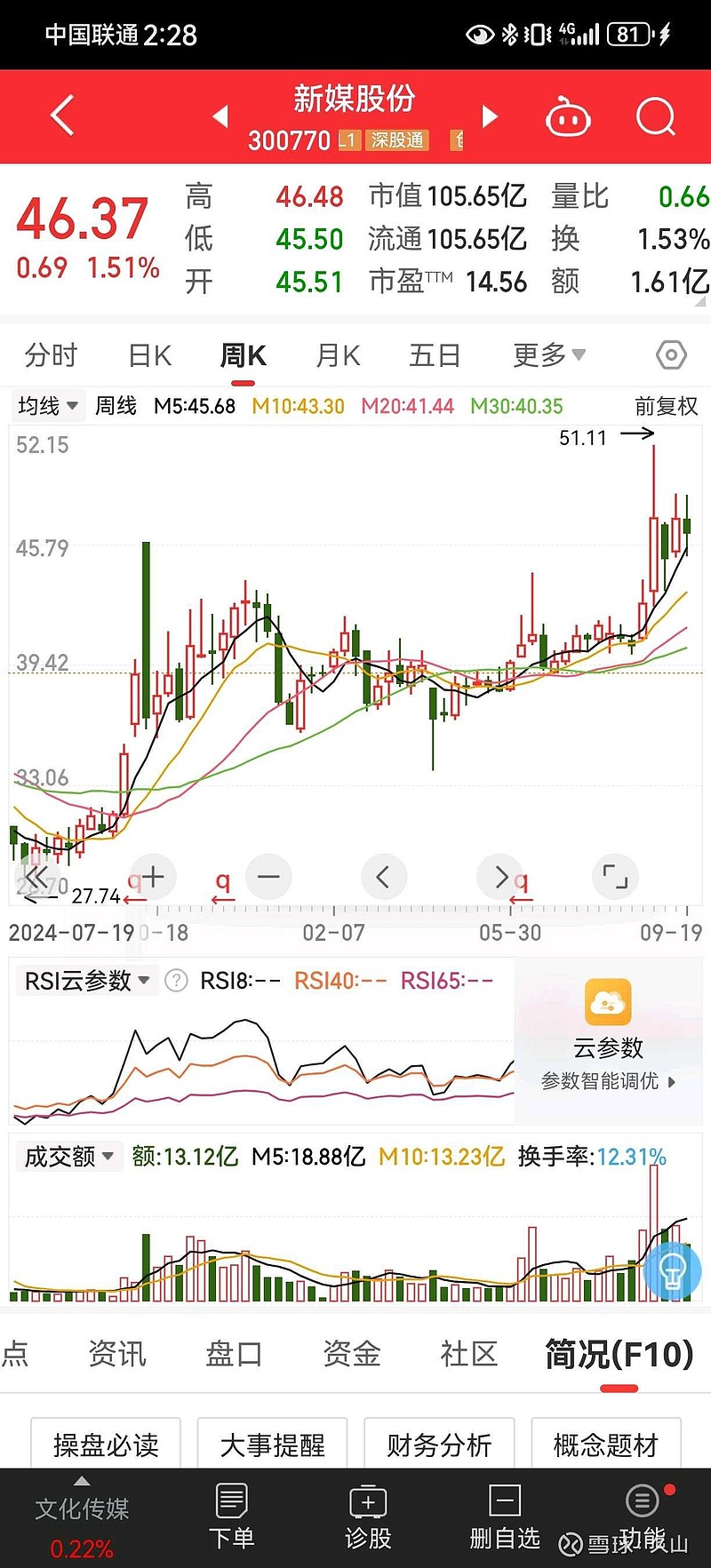Screen dimensions: 711x1568
Task: Open the robot assistant icon
Action: 568,117
